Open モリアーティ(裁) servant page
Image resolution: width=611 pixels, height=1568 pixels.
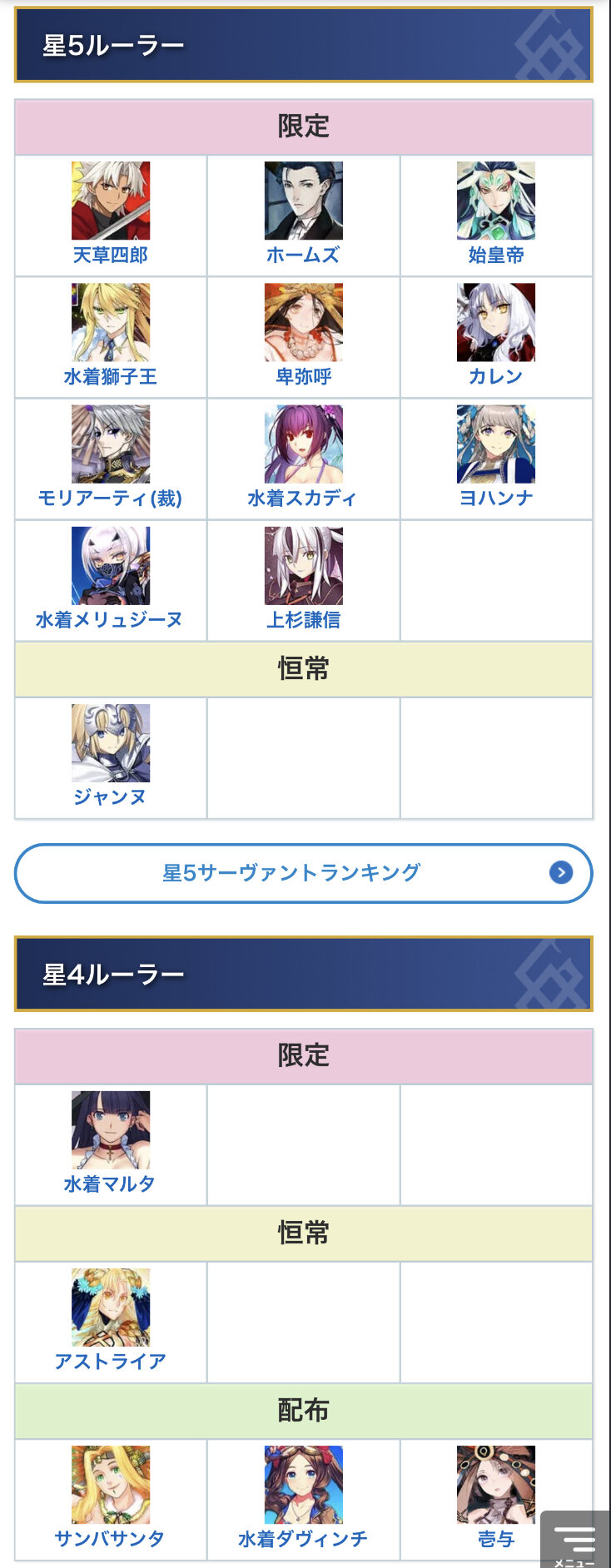pyautogui.click(x=111, y=457)
